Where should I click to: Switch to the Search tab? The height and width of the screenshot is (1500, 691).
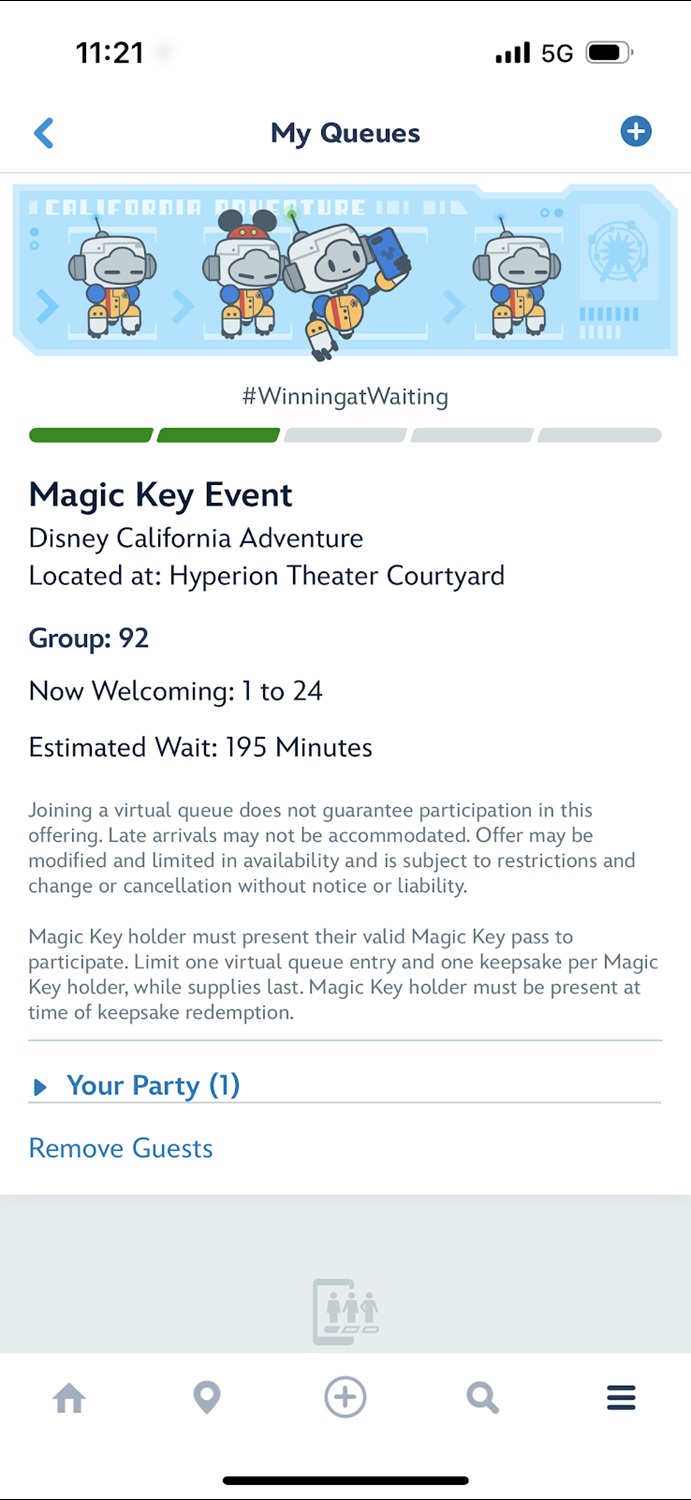(x=483, y=1398)
